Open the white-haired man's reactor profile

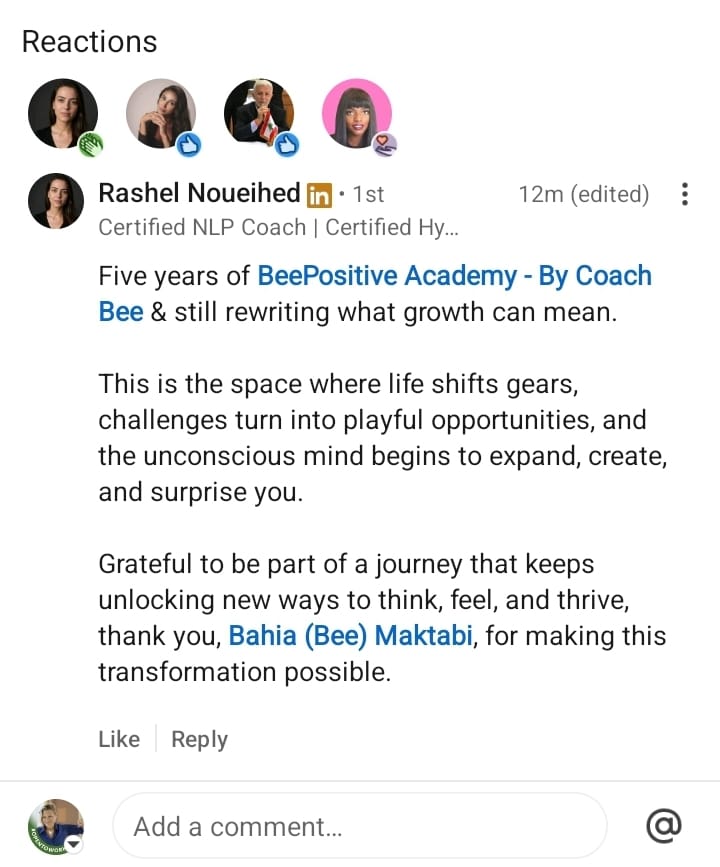click(x=258, y=113)
